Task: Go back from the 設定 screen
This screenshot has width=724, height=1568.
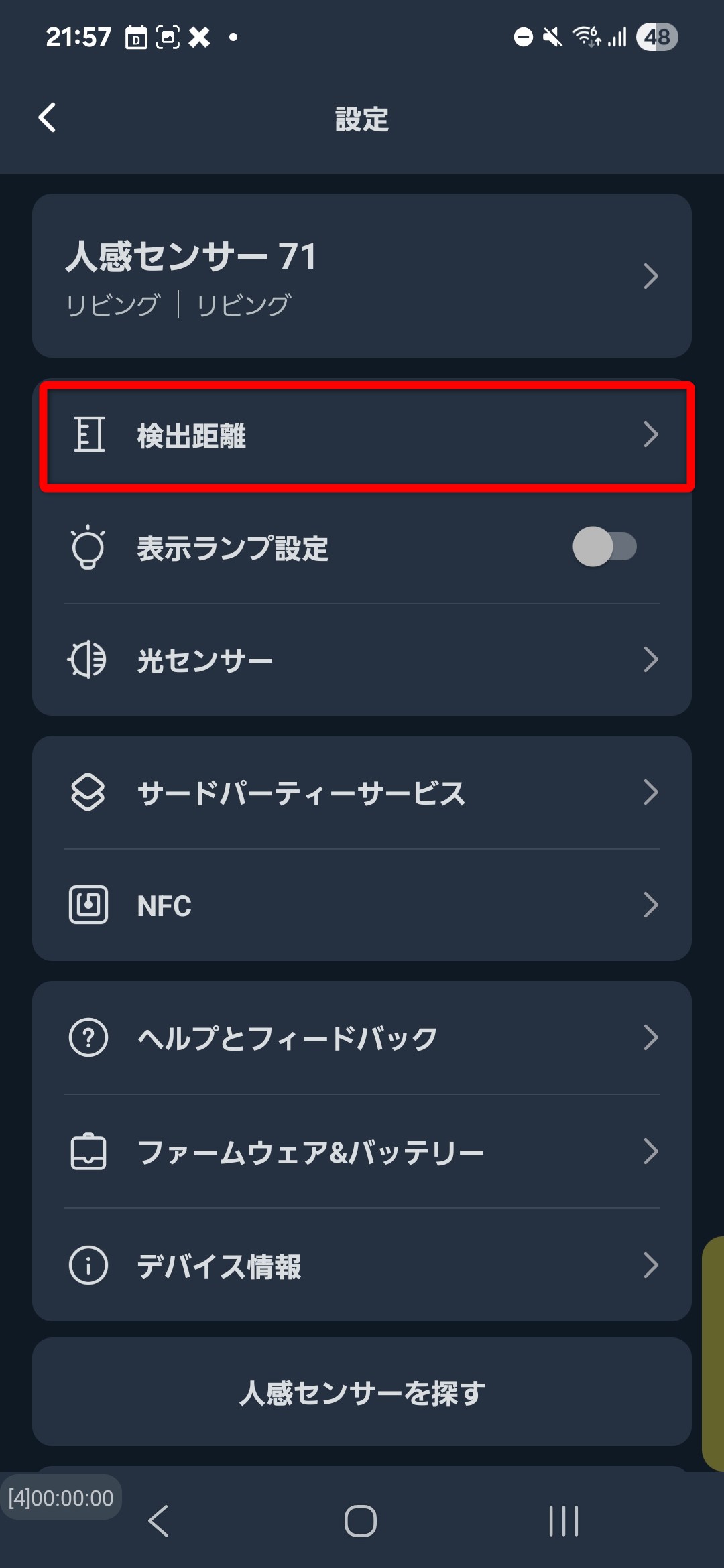Action: [x=47, y=118]
